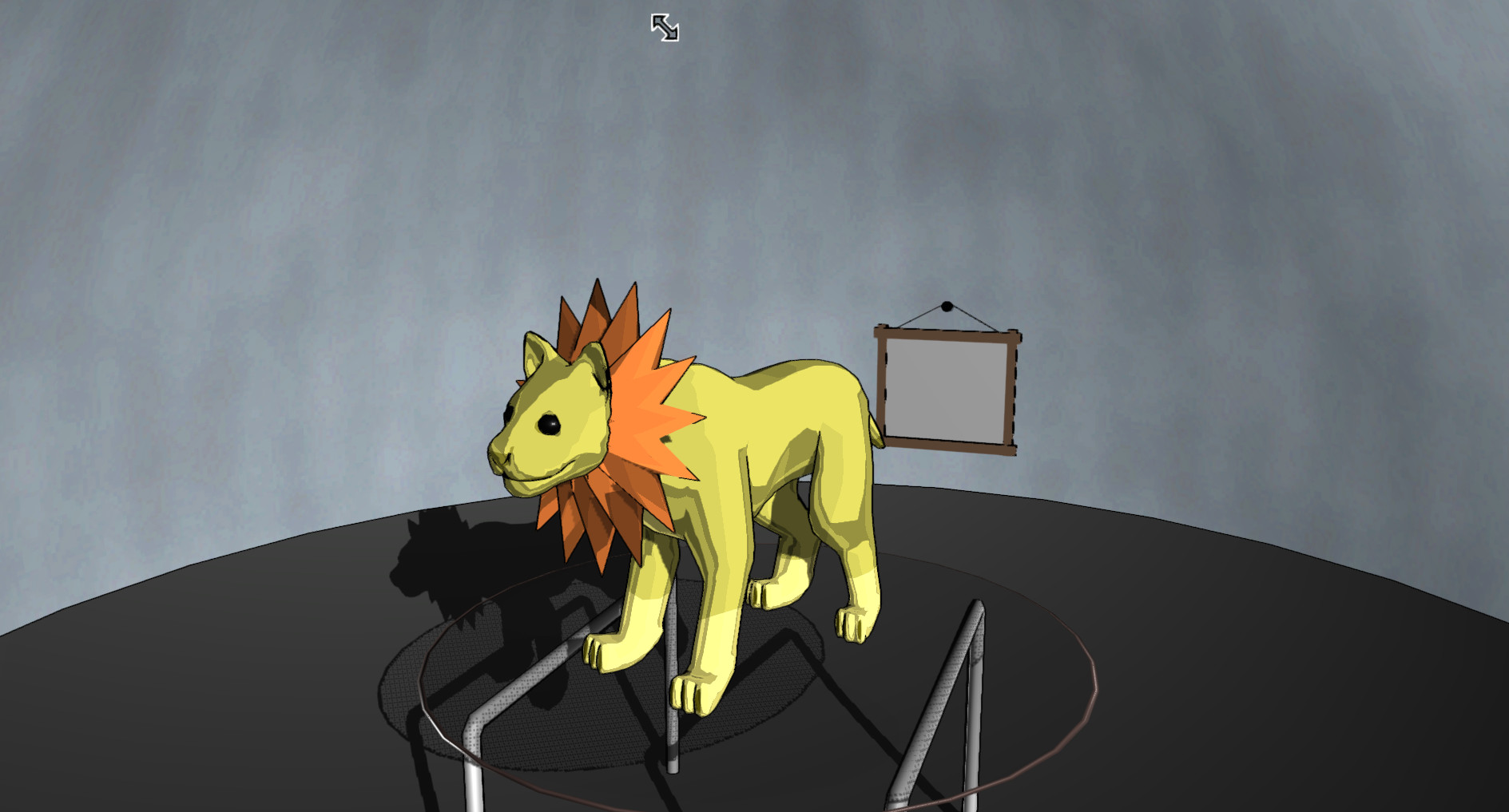Tap the expand fullscreen arrows icon

pos(664,27)
